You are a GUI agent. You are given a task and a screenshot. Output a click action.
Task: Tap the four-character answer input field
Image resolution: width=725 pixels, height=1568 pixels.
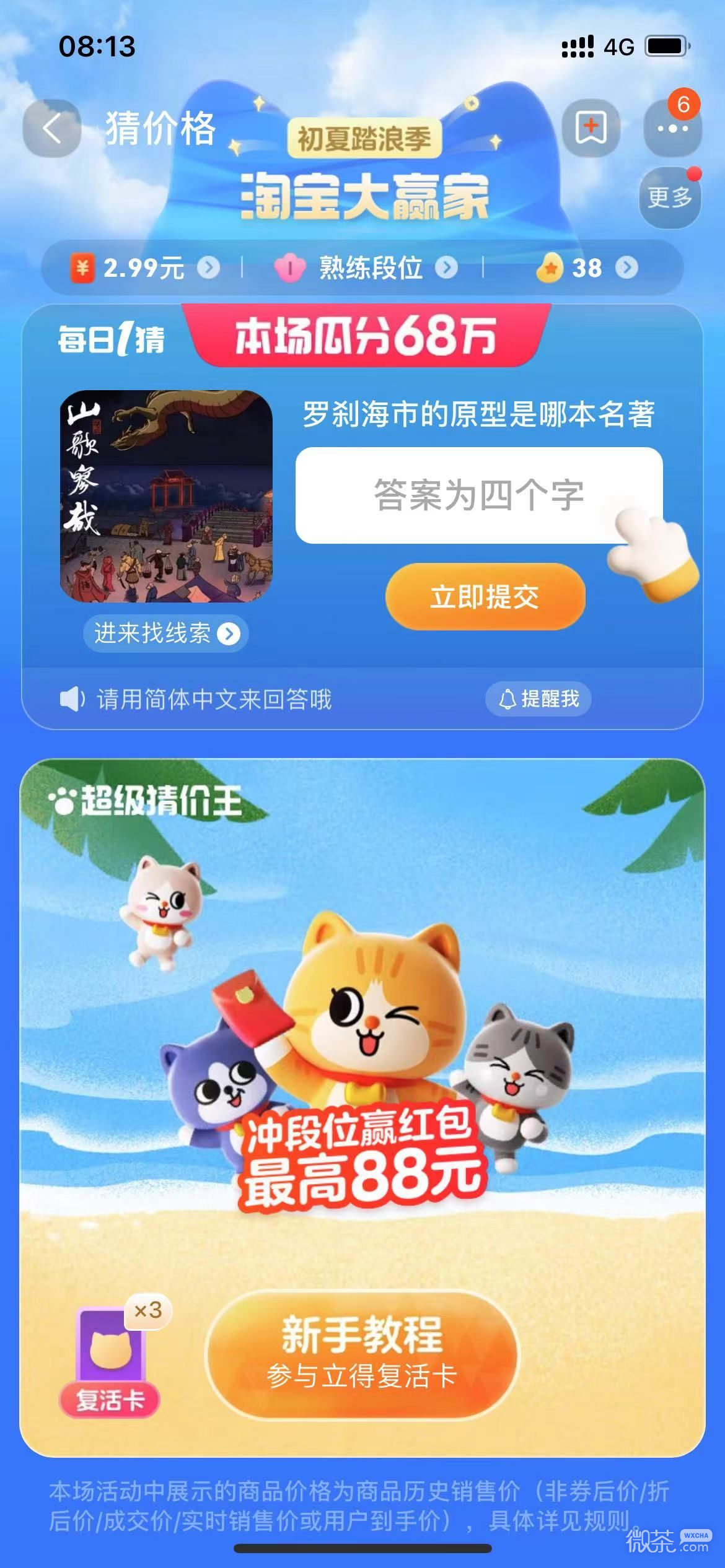coord(478,495)
